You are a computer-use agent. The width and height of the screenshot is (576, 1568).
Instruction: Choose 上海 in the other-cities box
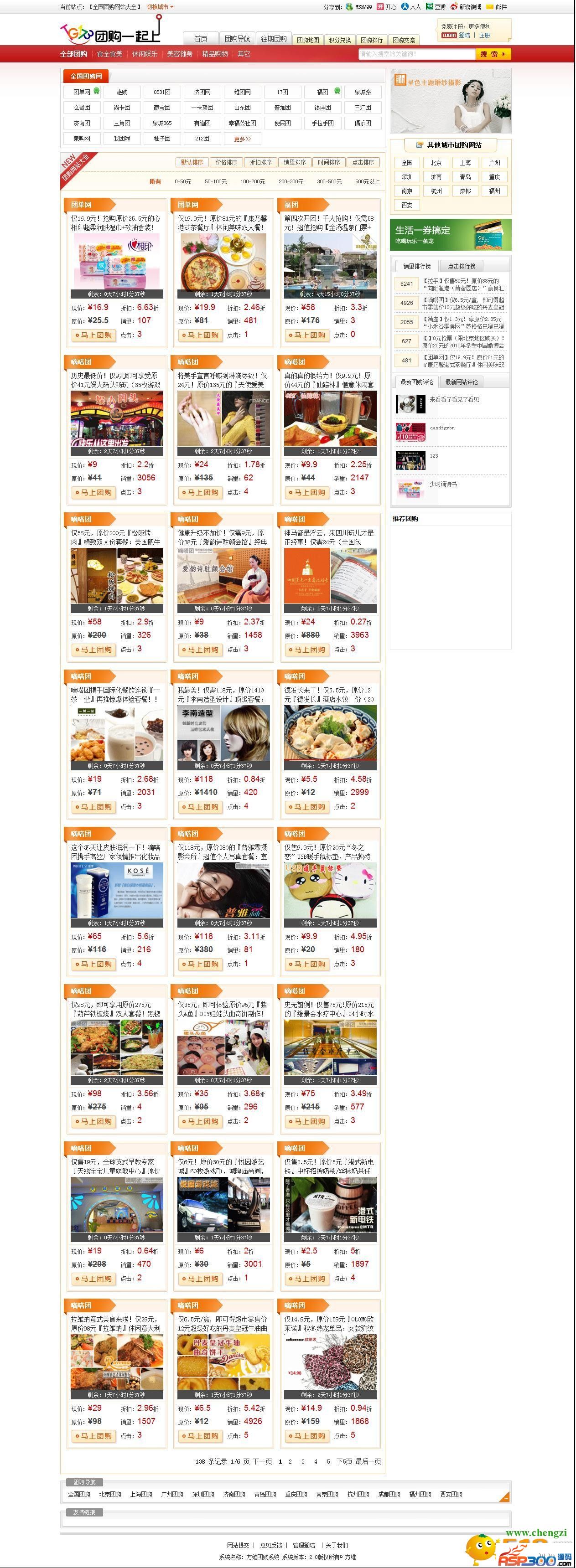click(465, 163)
